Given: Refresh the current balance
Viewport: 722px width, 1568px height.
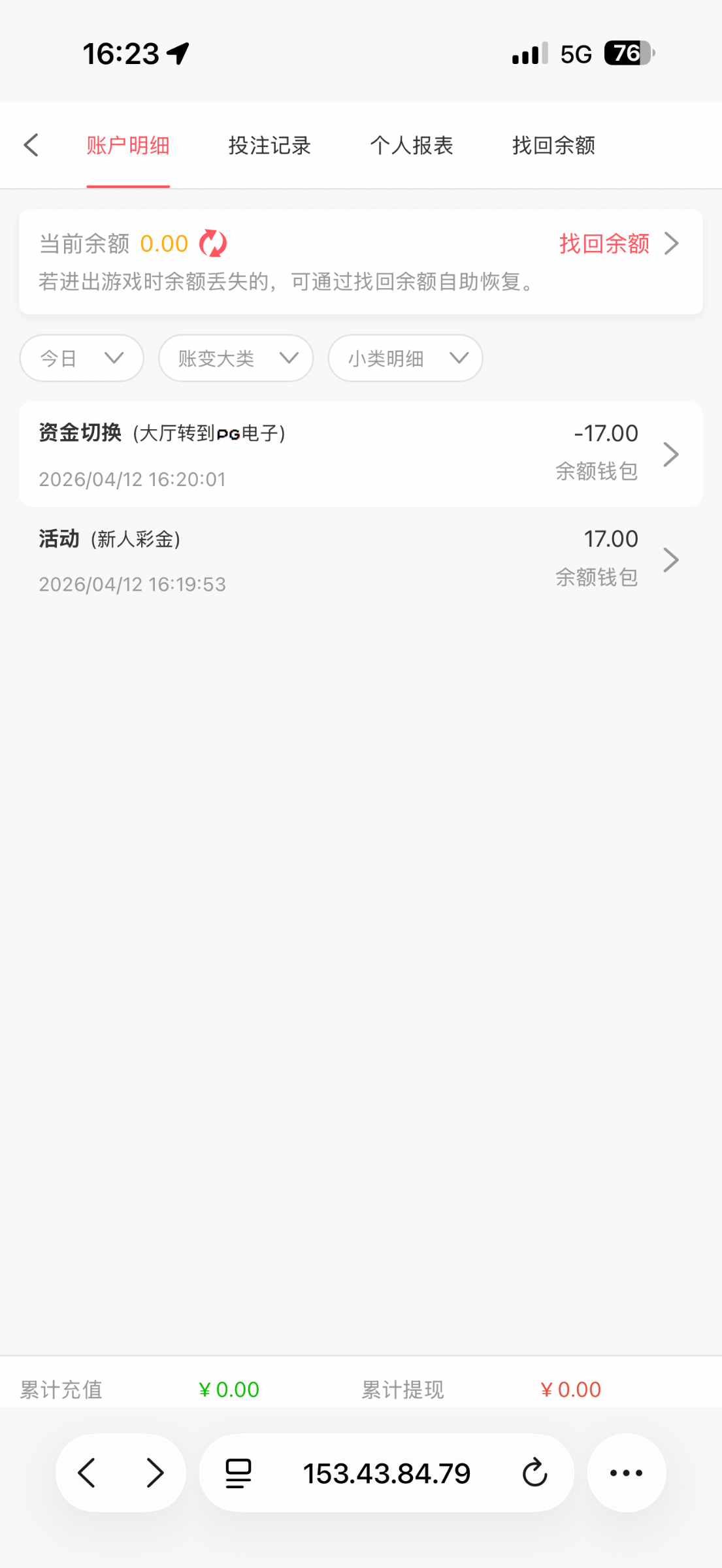Looking at the screenshot, I should (213, 244).
